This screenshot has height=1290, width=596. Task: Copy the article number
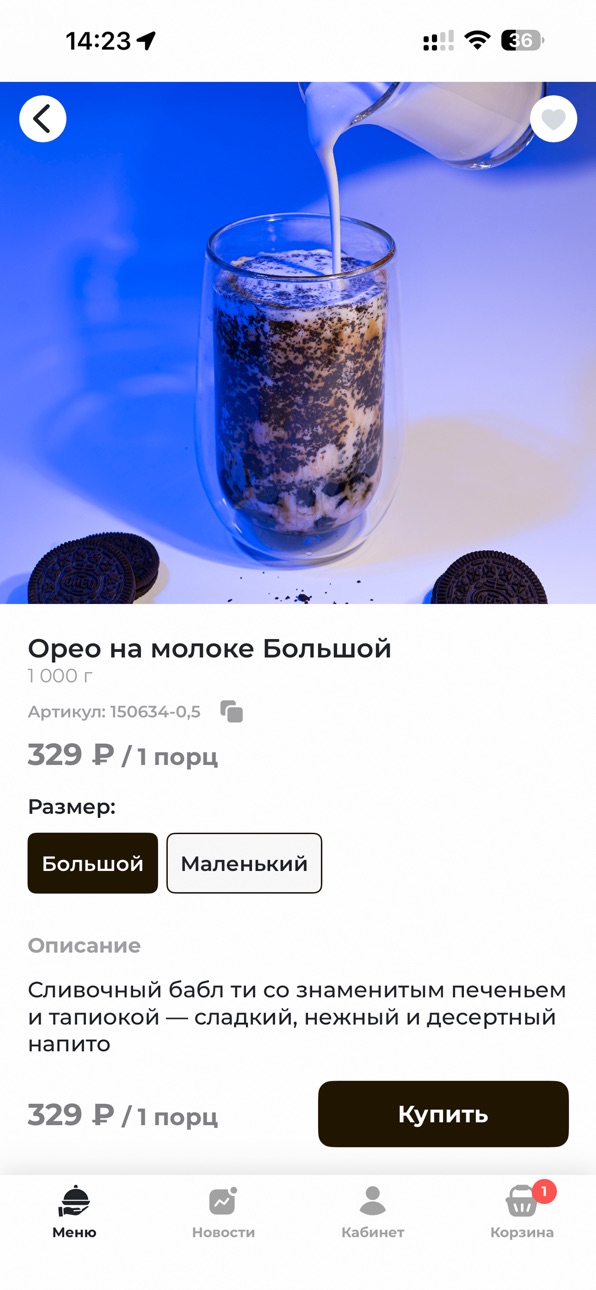(x=232, y=712)
